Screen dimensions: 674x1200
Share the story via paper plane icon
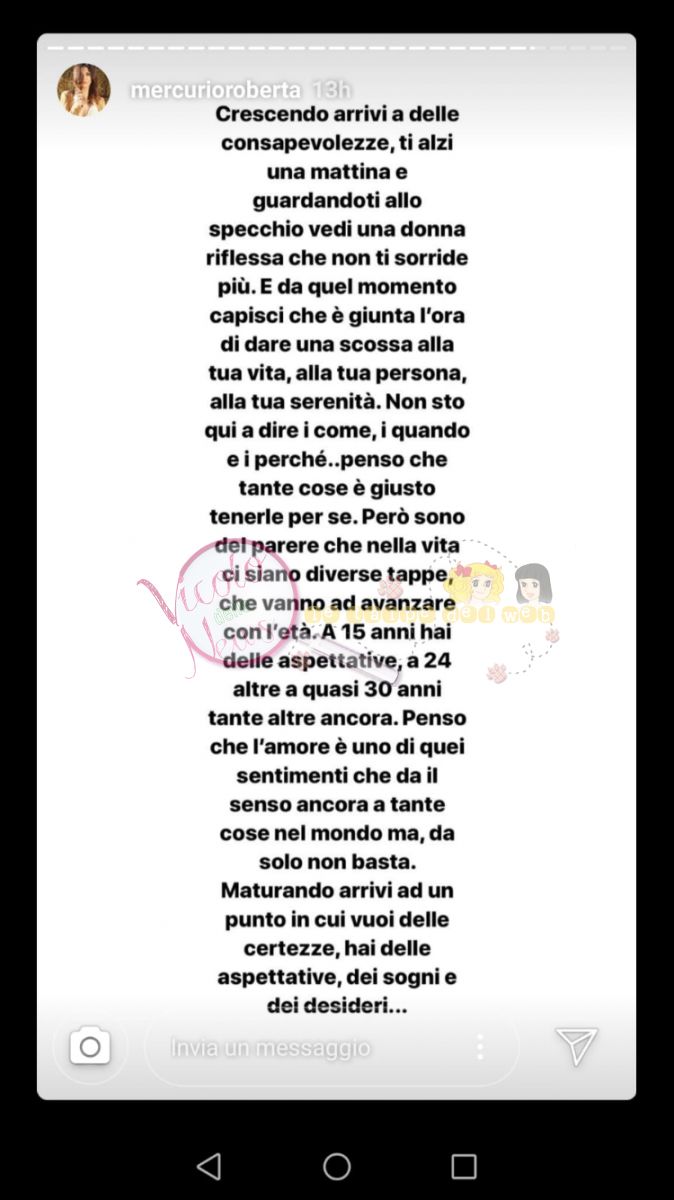click(x=576, y=1046)
